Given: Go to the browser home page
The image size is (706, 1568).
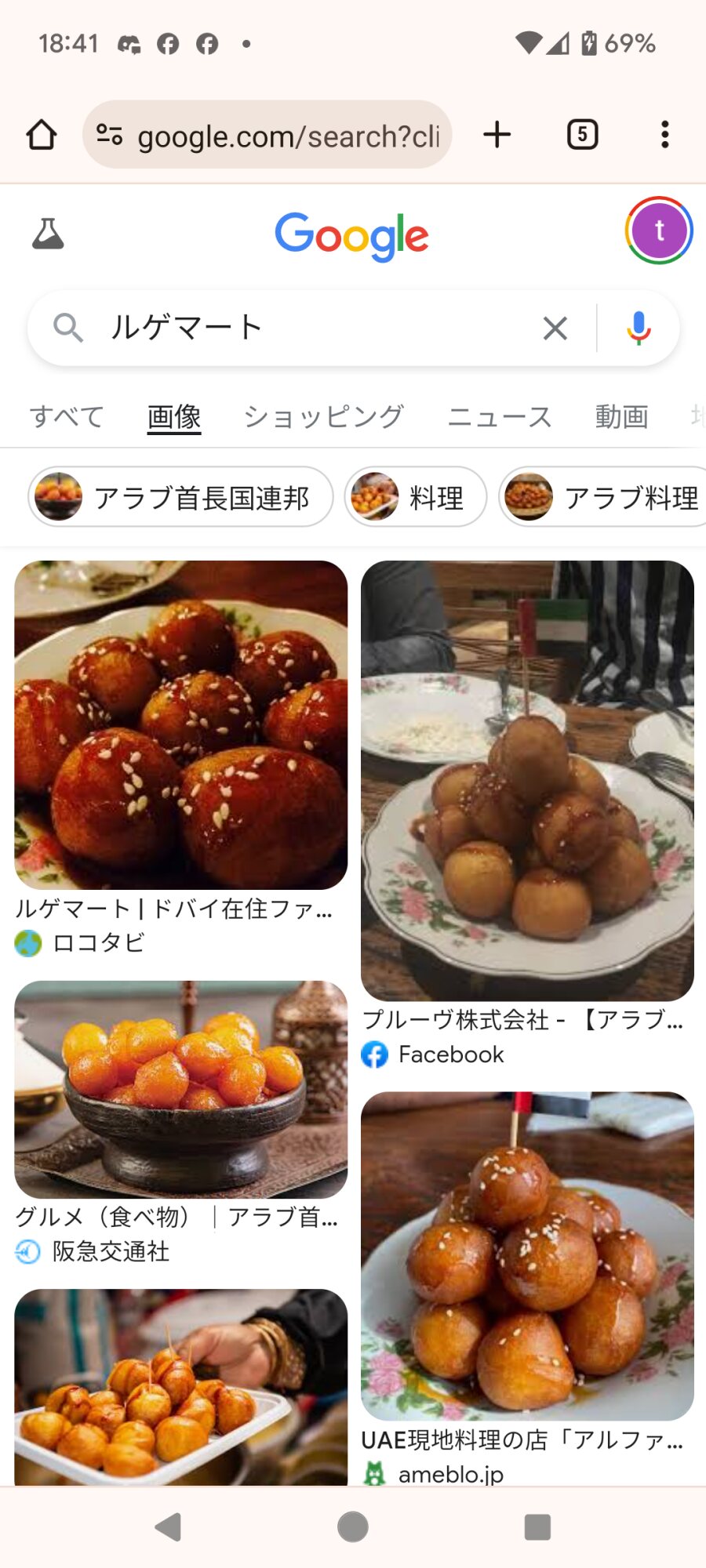Looking at the screenshot, I should pos(42,135).
